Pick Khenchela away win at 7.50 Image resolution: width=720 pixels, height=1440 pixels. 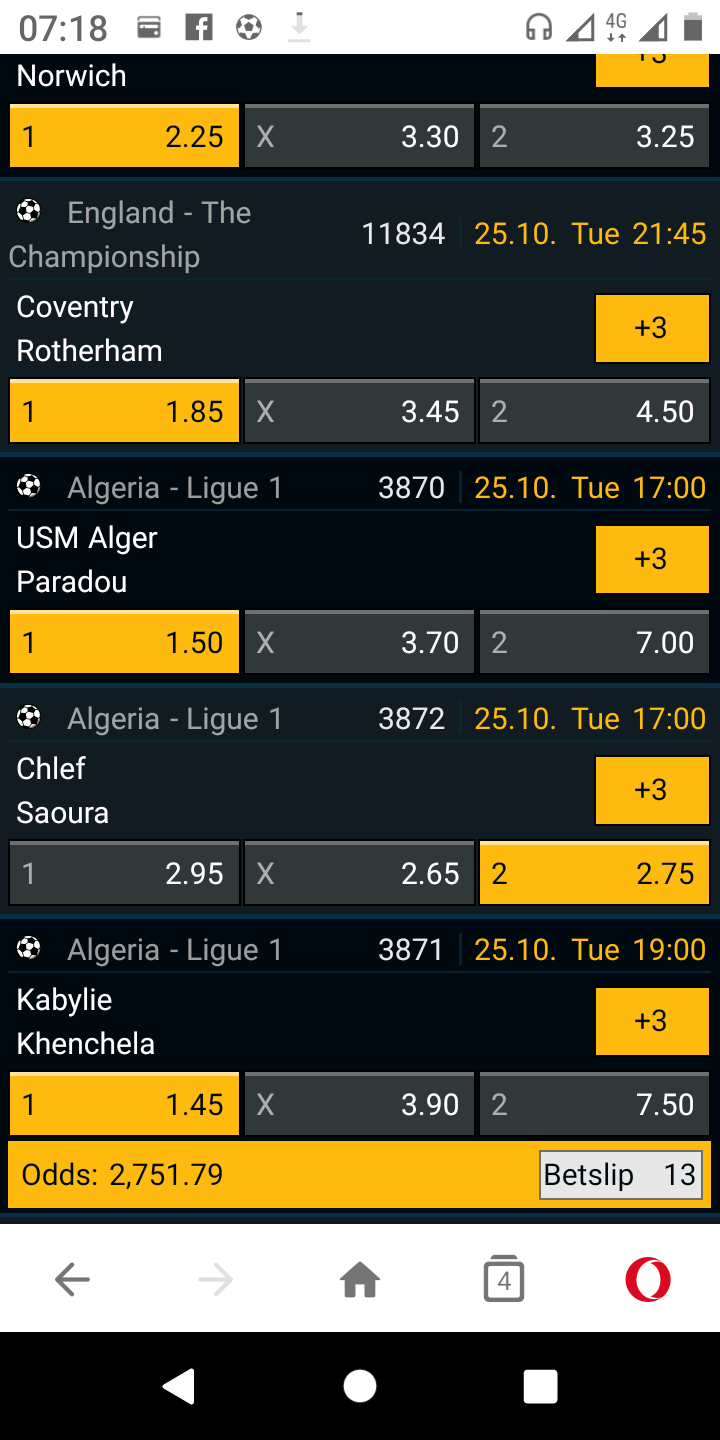point(595,1104)
